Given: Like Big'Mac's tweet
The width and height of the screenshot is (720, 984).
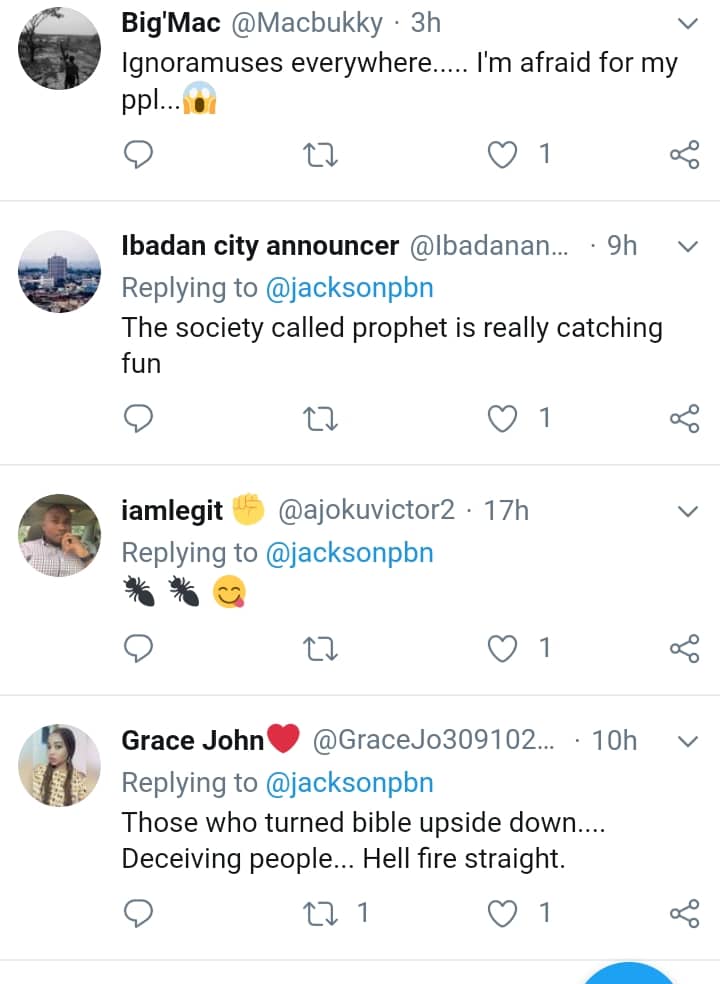Looking at the screenshot, I should [503, 154].
